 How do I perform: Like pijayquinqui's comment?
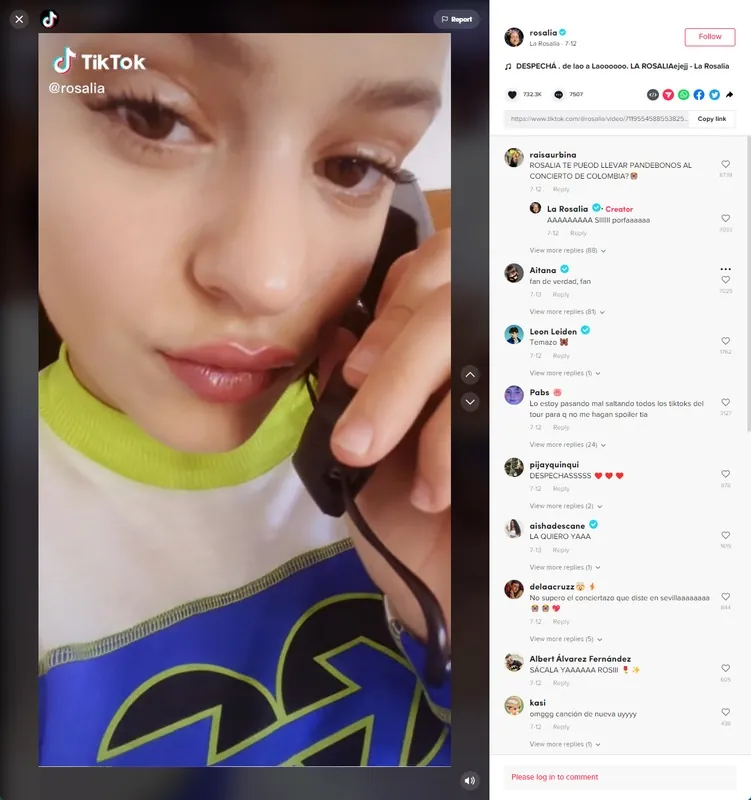(x=726, y=475)
